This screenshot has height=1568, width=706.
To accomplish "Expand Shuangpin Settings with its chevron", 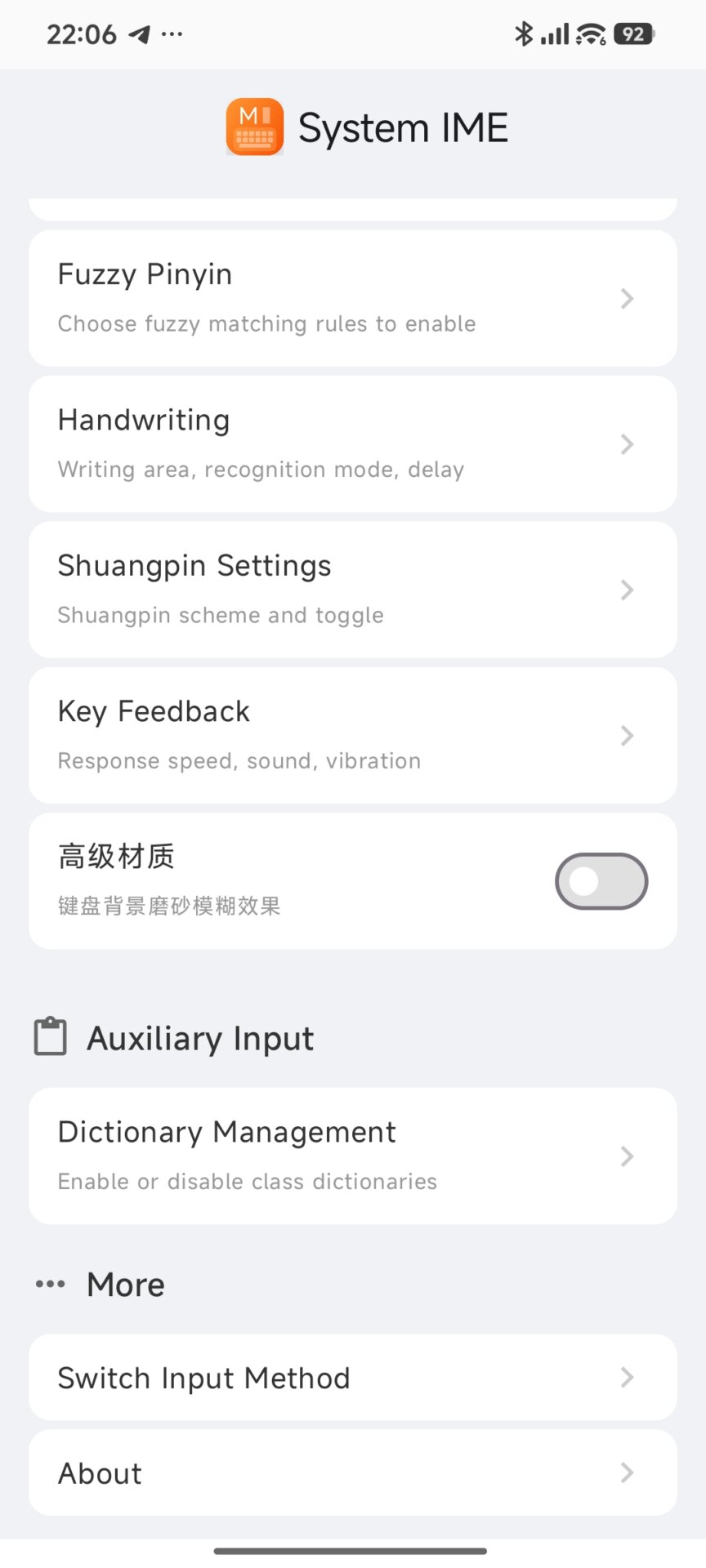I will coord(626,589).
